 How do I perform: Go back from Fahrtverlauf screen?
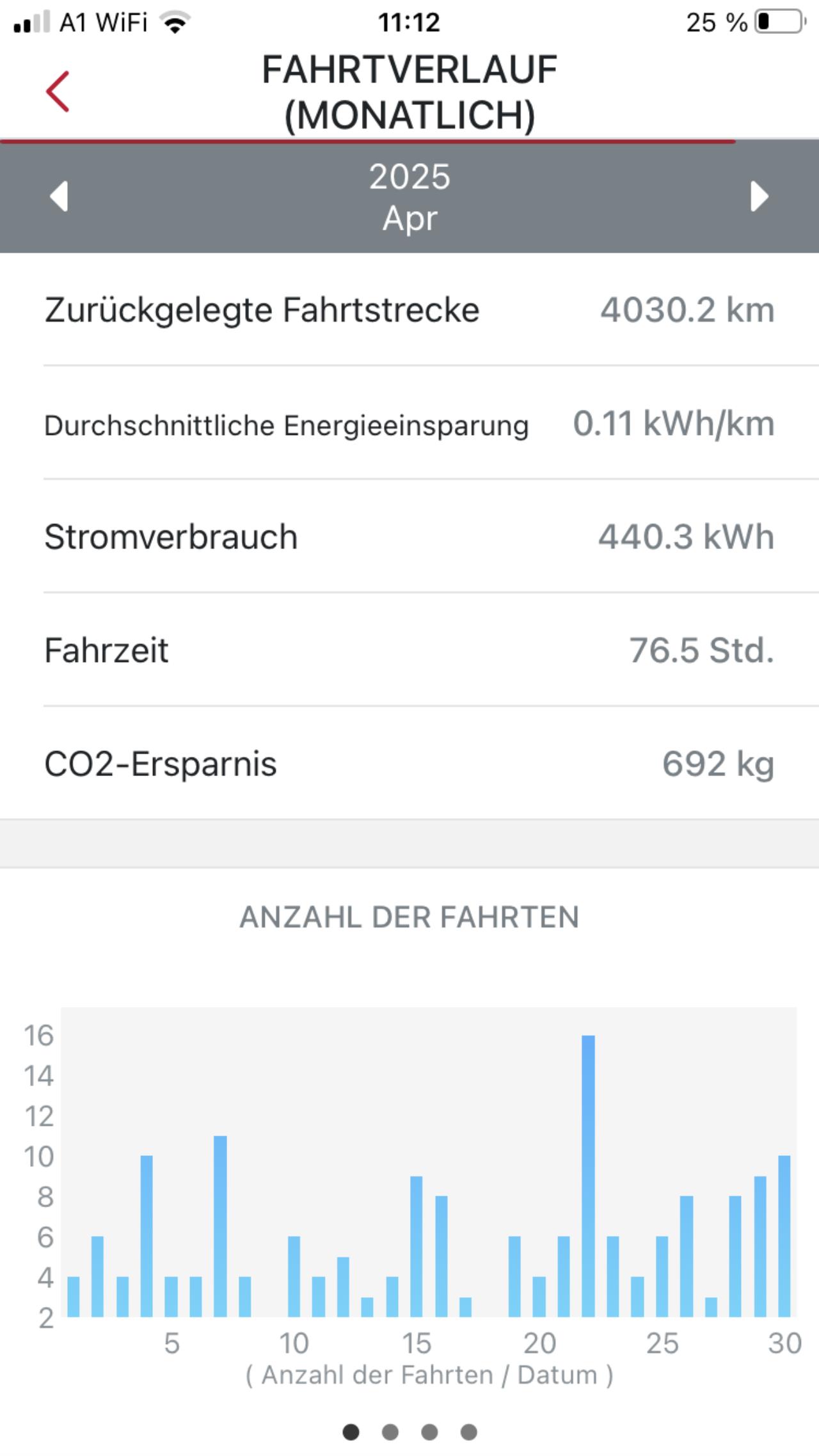coord(58,92)
